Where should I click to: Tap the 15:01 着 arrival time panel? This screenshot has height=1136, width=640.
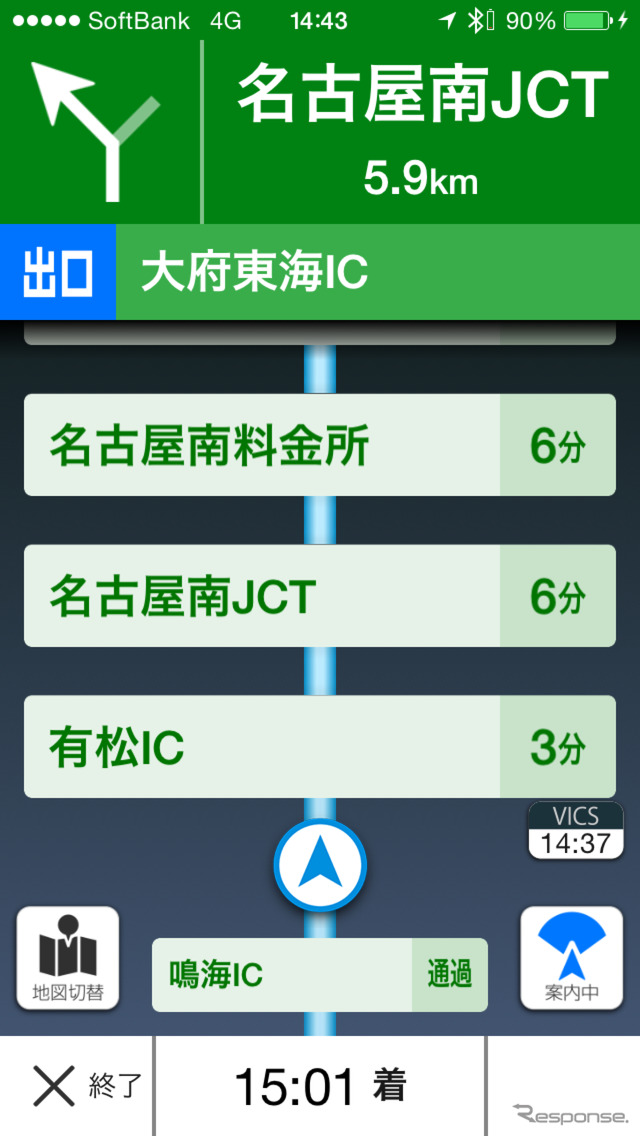click(320, 1086)
